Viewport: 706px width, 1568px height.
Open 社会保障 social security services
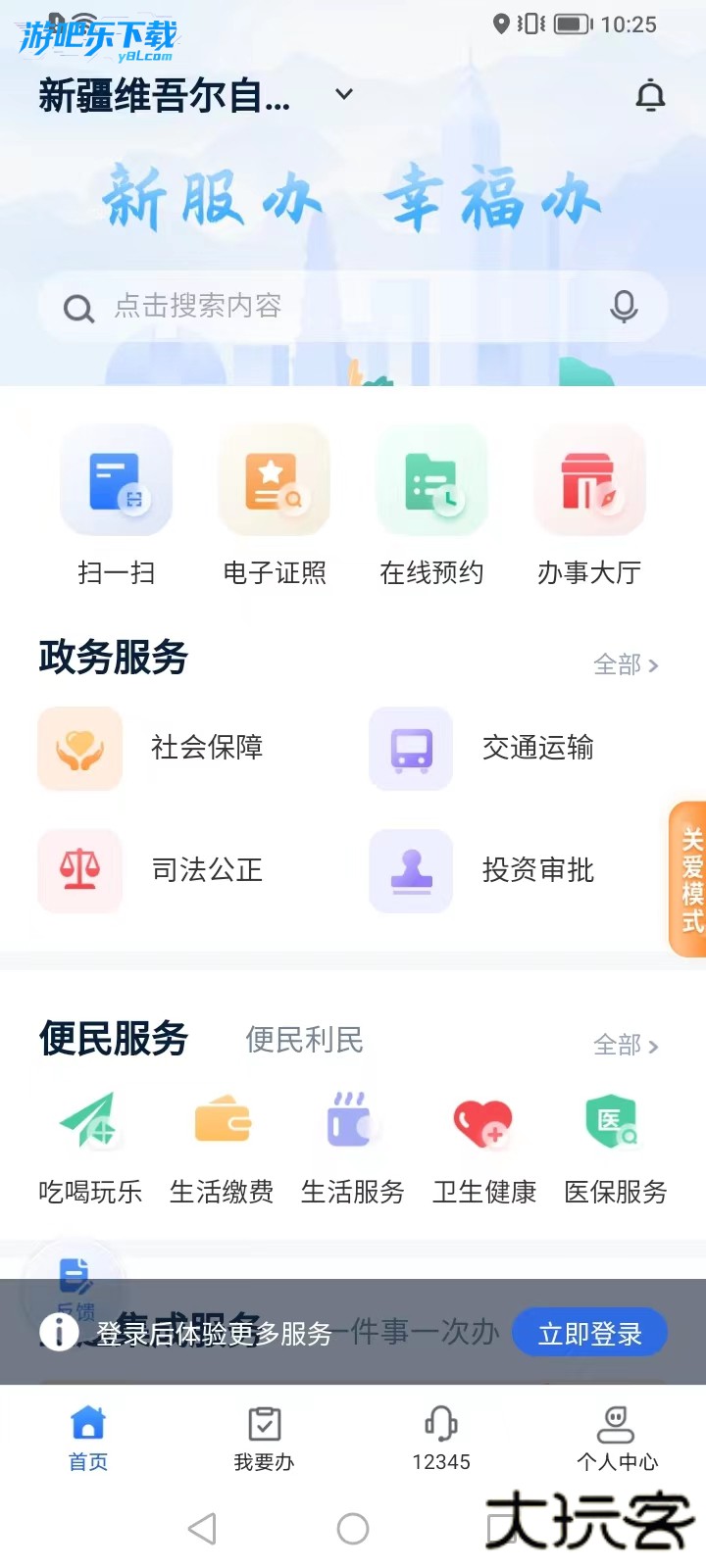[x=157, y=748]
